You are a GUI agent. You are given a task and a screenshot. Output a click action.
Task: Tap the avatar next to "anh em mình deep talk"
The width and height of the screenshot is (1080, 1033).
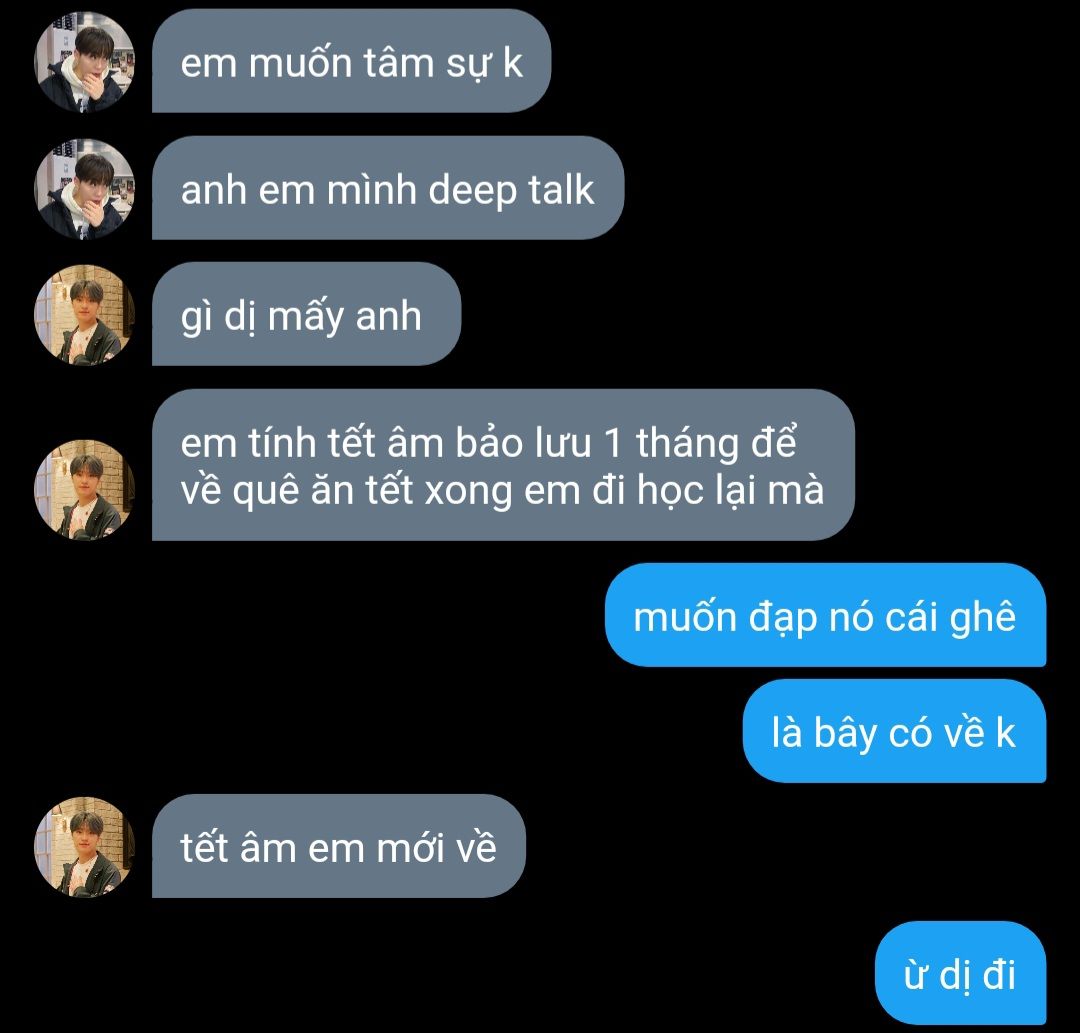(85, 189)
